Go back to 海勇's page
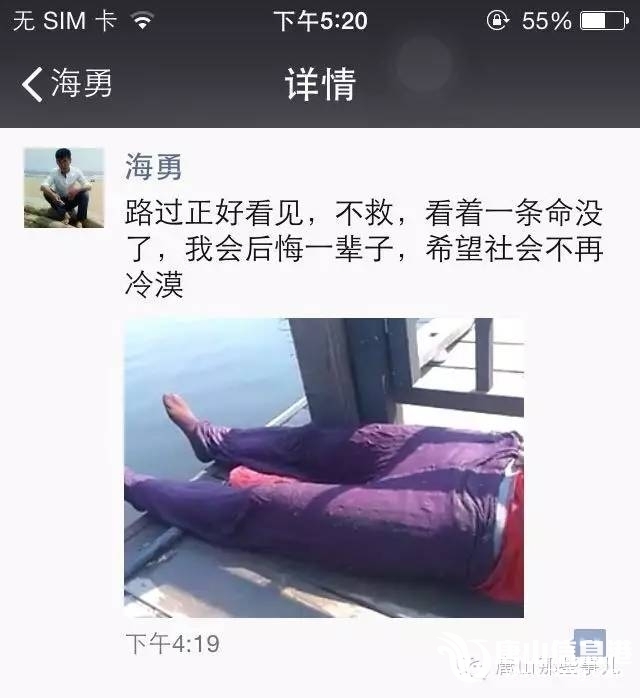640x698 pixels. click(68, 85)
